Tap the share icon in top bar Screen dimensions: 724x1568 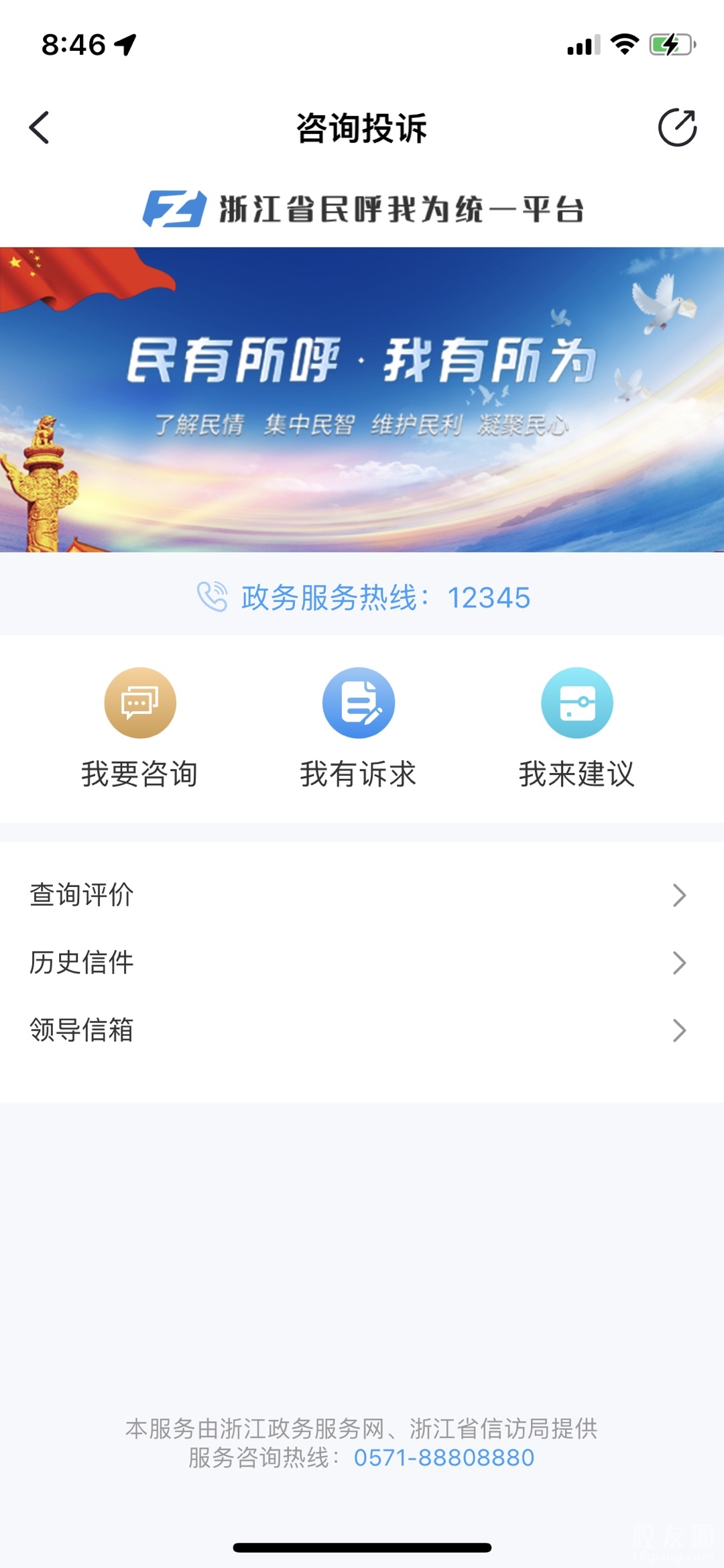[677, 127]
